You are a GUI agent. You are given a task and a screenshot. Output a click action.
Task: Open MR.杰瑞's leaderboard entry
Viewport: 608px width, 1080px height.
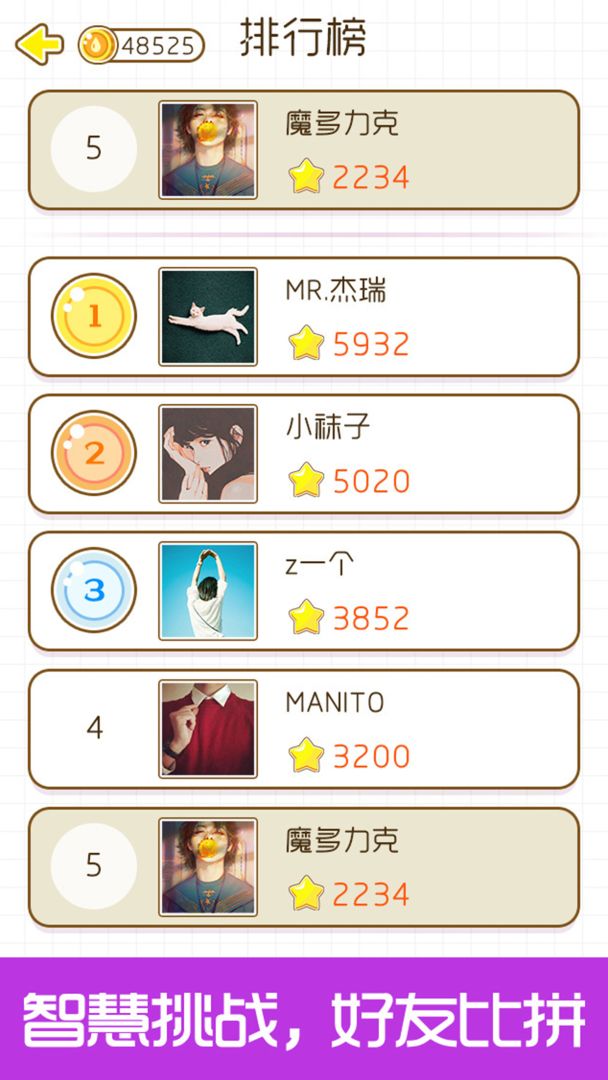303,317
